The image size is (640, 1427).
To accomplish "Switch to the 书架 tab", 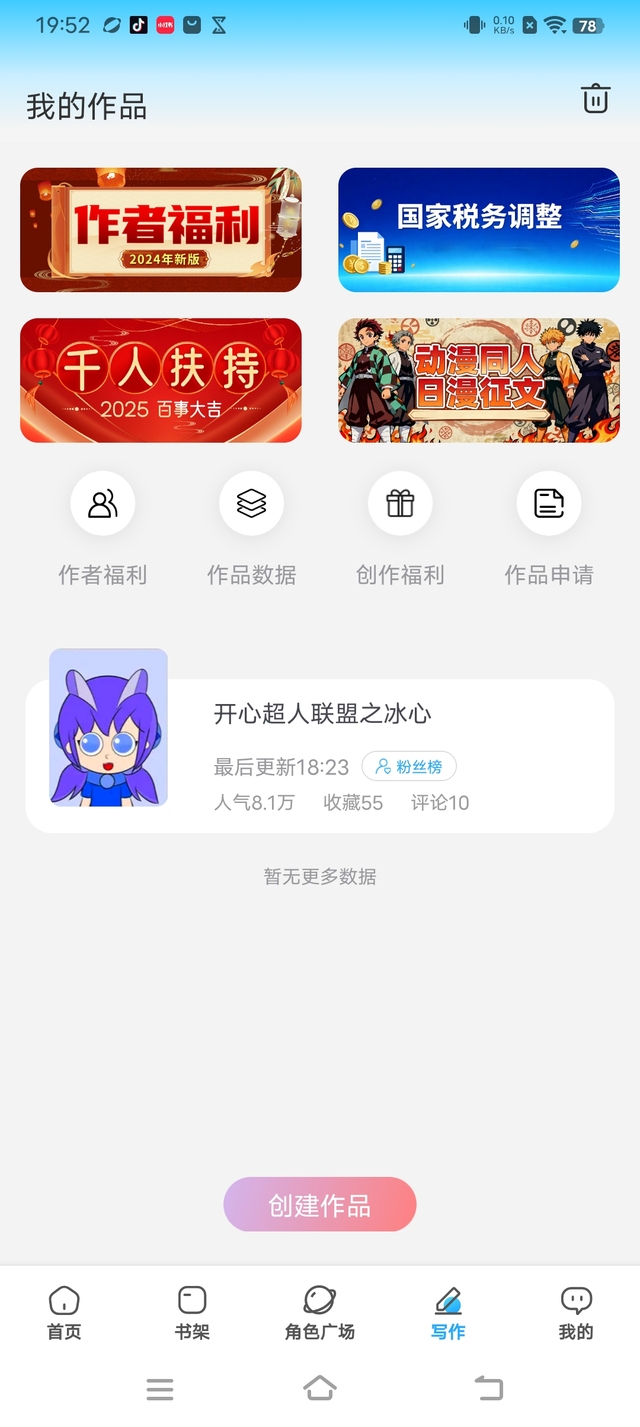I will [x=192, y=1313].
